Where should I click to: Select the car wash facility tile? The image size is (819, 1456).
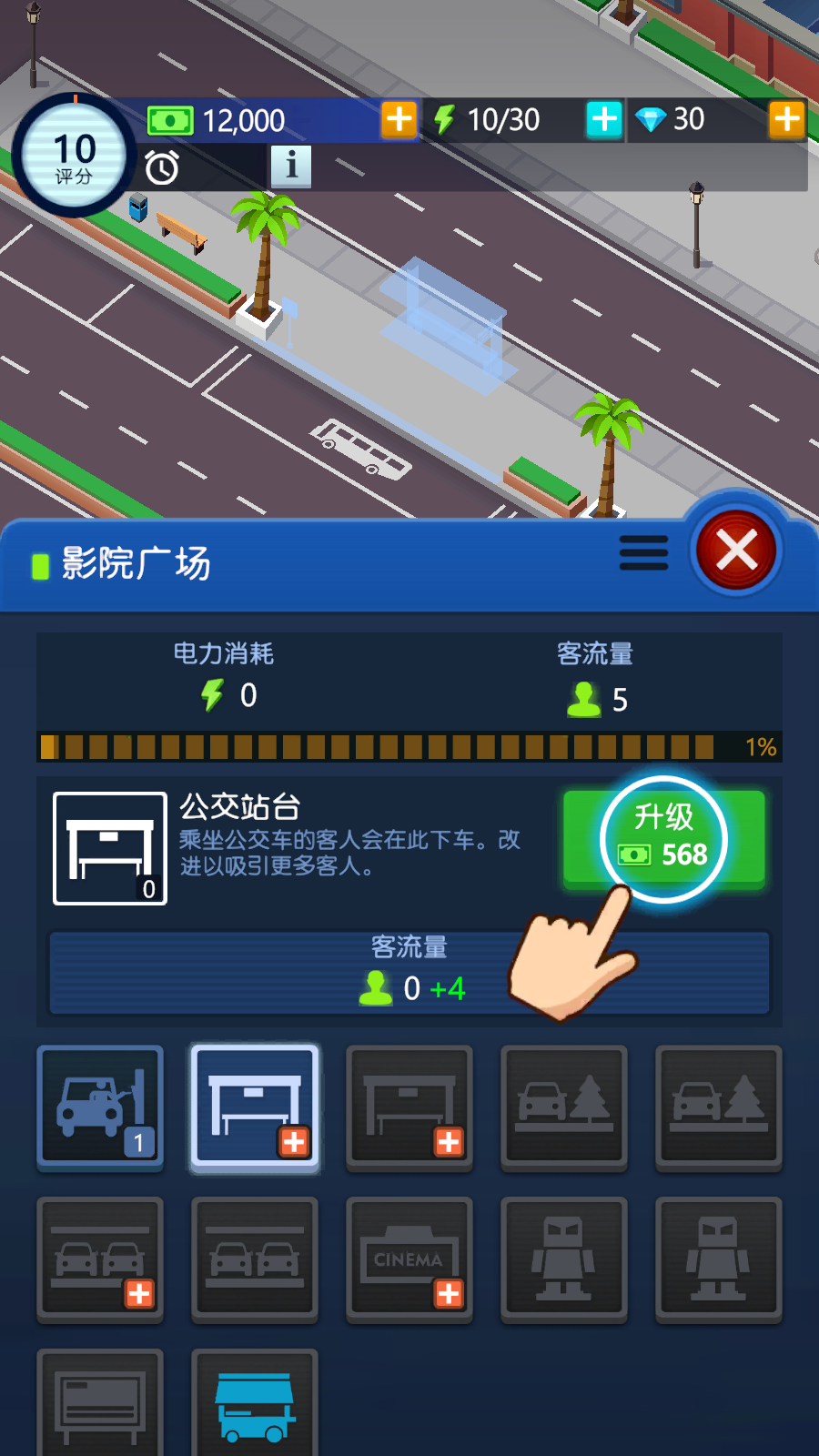click(100, 1107)
